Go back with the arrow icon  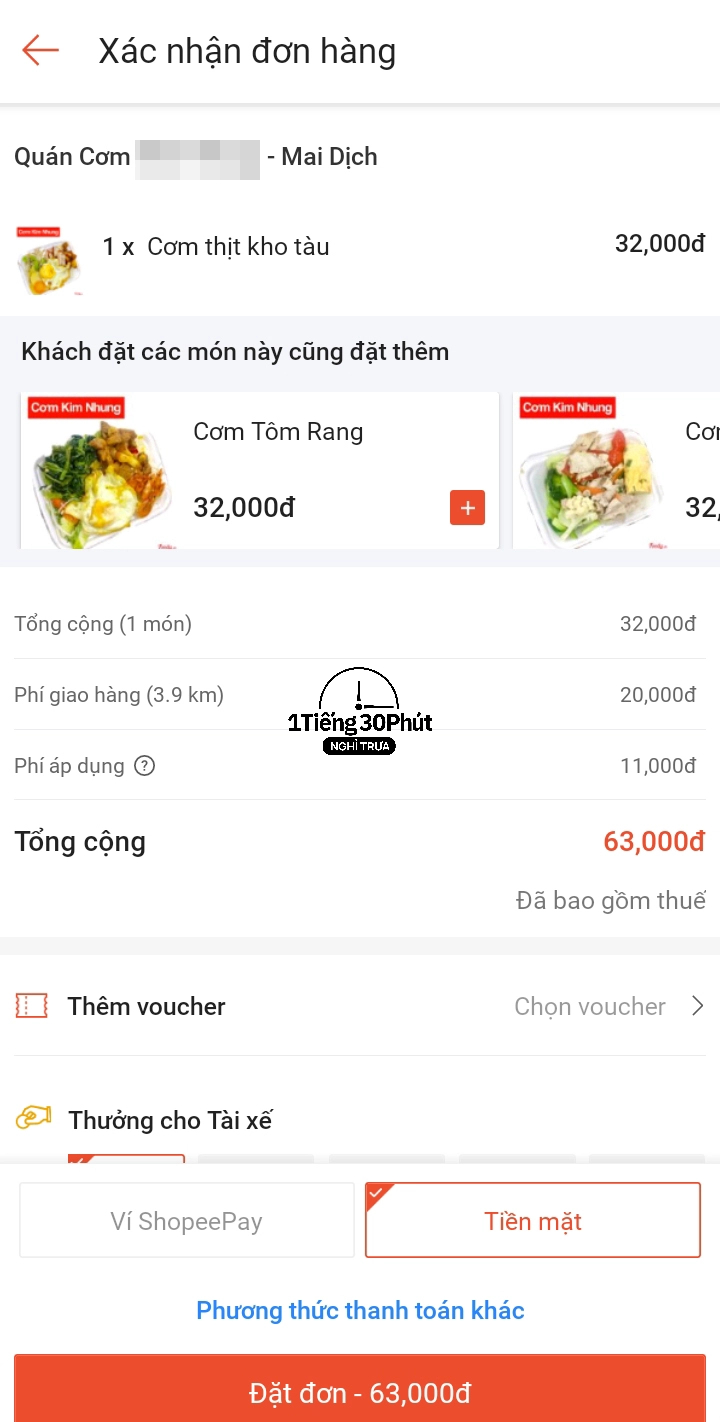click(41, 50)
